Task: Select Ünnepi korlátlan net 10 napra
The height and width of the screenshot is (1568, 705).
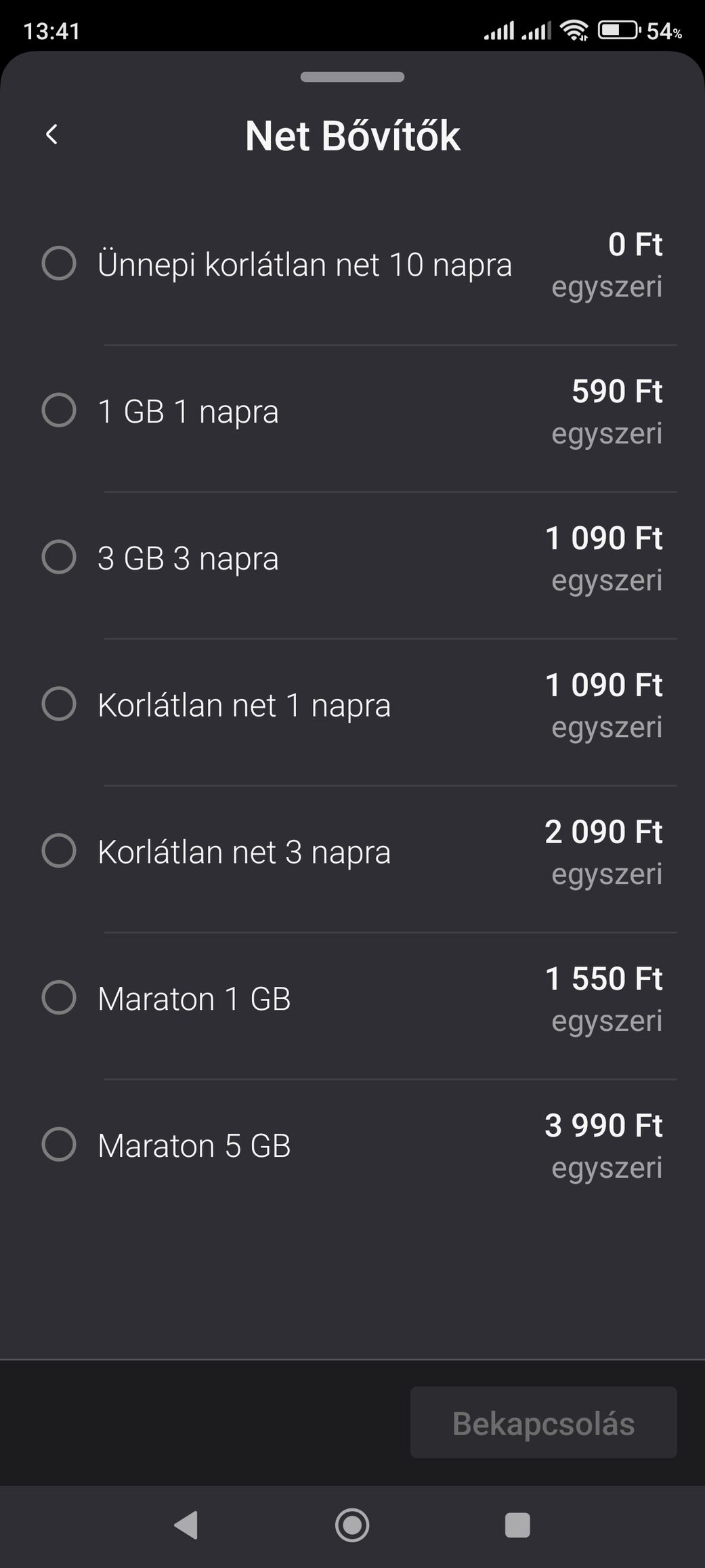Action: [352, 264]
